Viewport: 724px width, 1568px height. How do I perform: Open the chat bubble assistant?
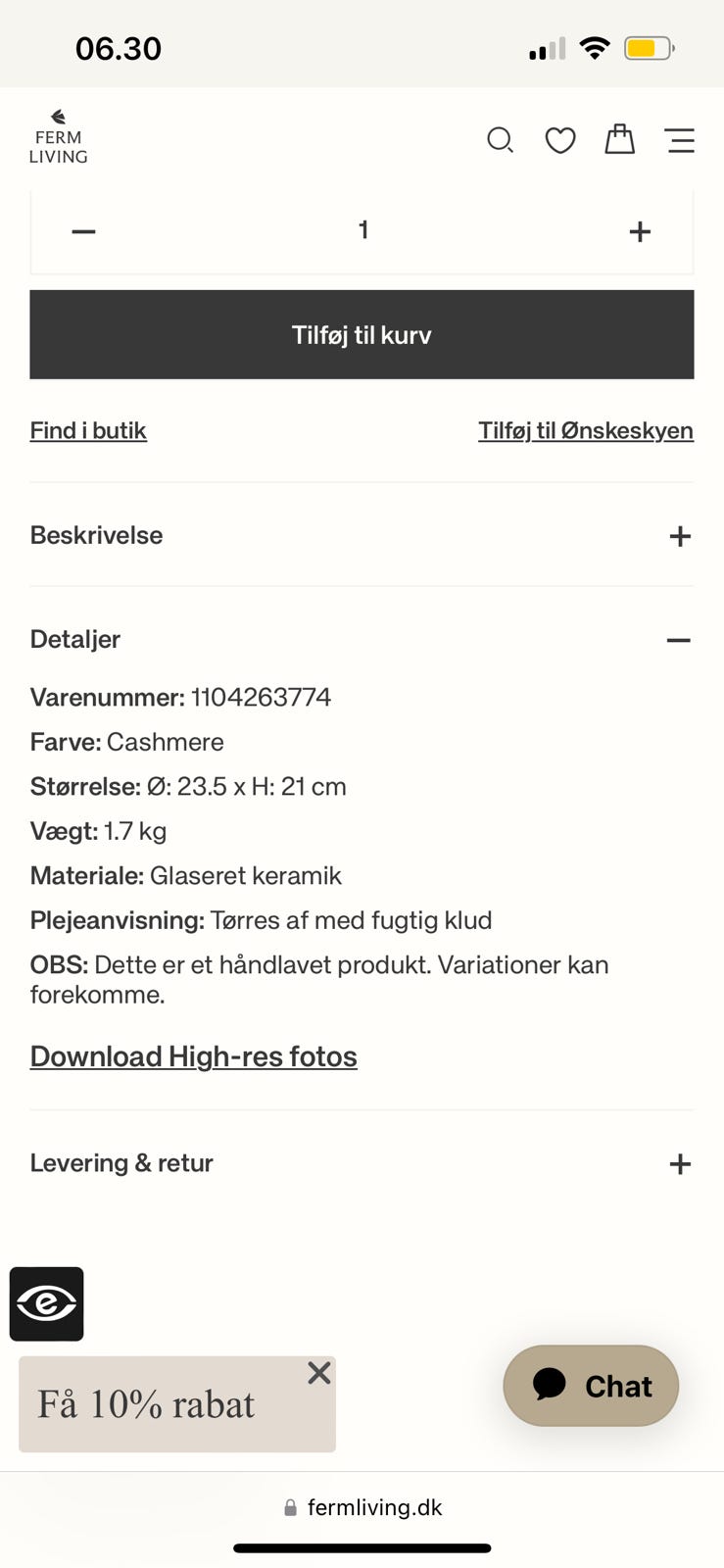[x=591, y=1386]
